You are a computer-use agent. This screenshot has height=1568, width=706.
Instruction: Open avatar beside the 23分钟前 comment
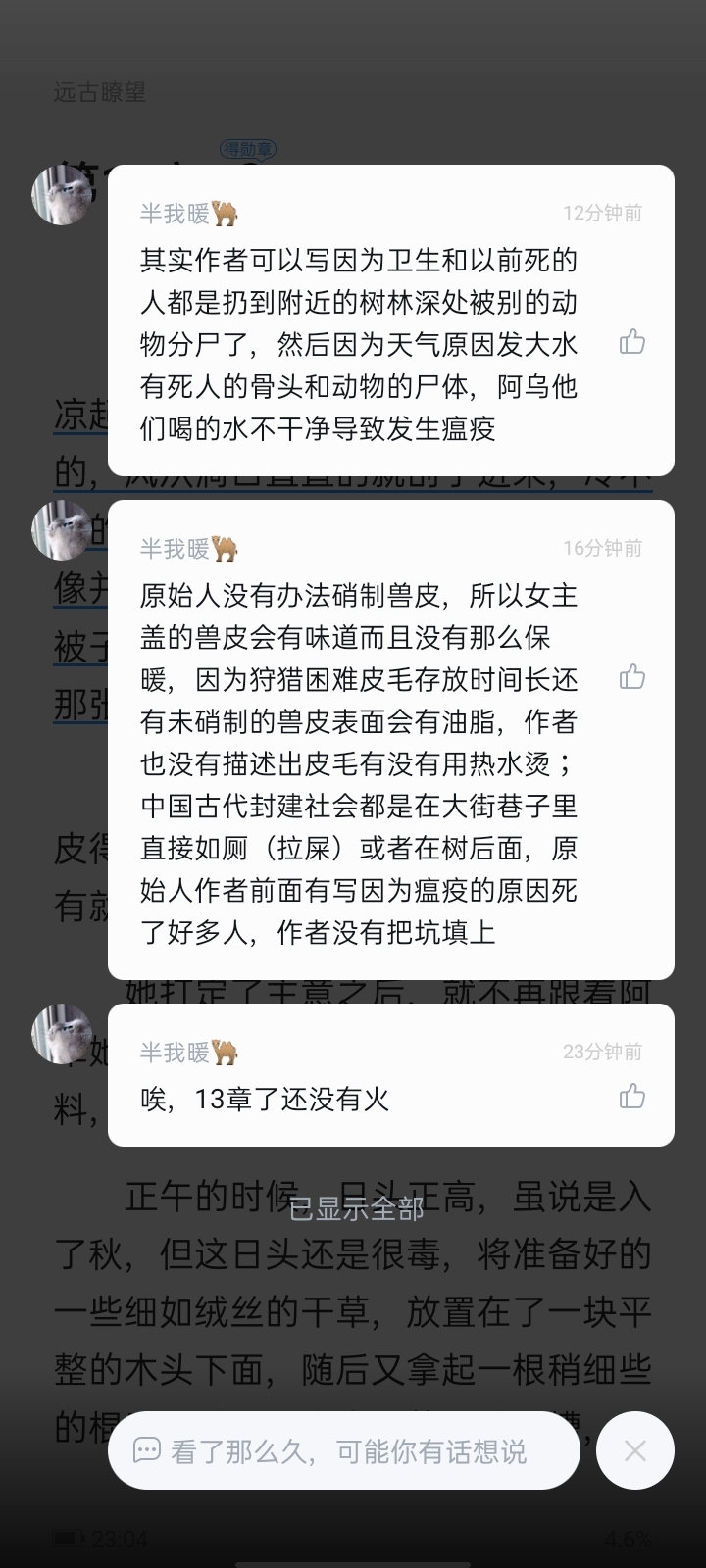tap(61, 1034)
